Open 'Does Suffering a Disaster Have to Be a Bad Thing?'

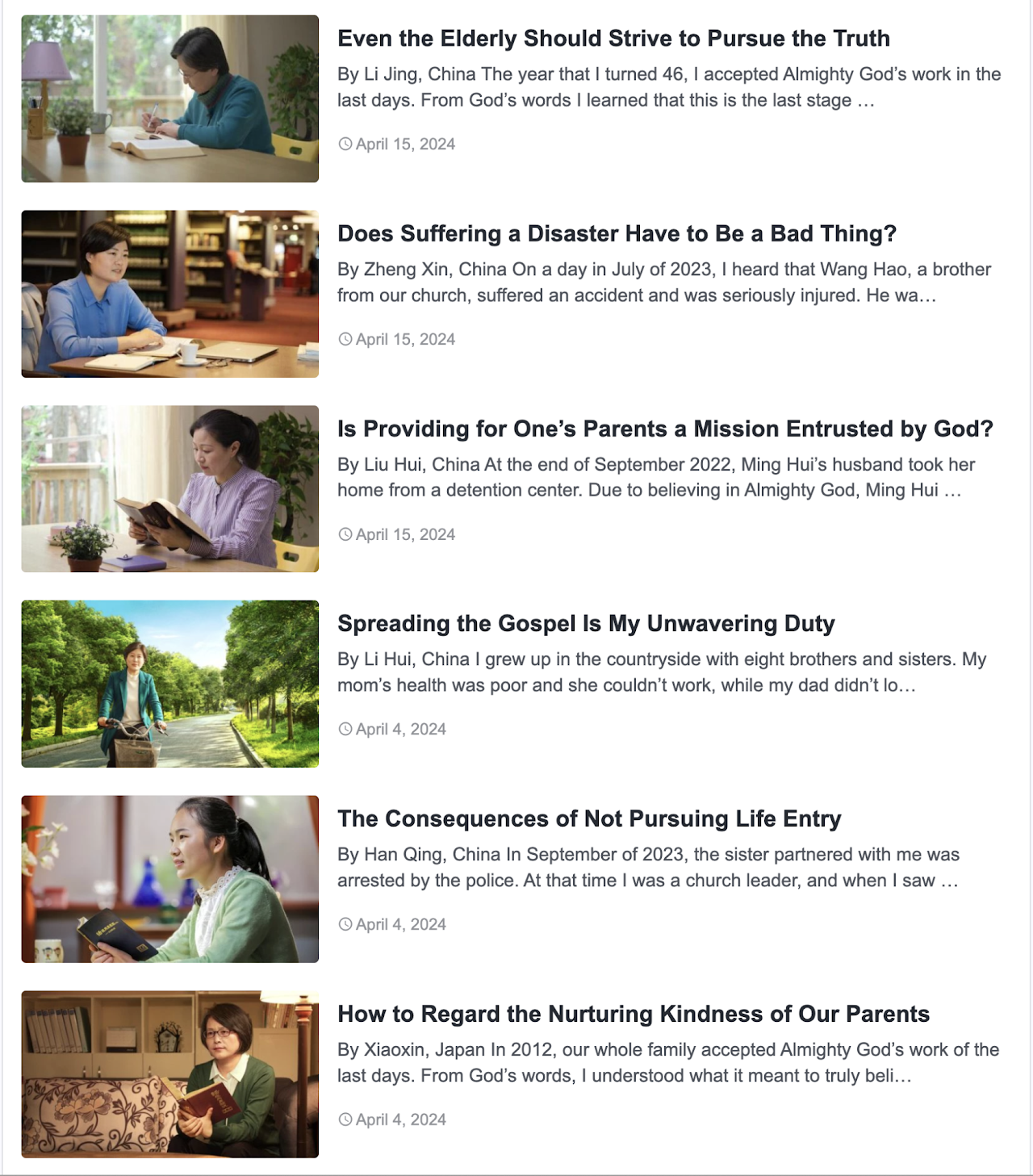pyautogui.click(x=617, y=234)
